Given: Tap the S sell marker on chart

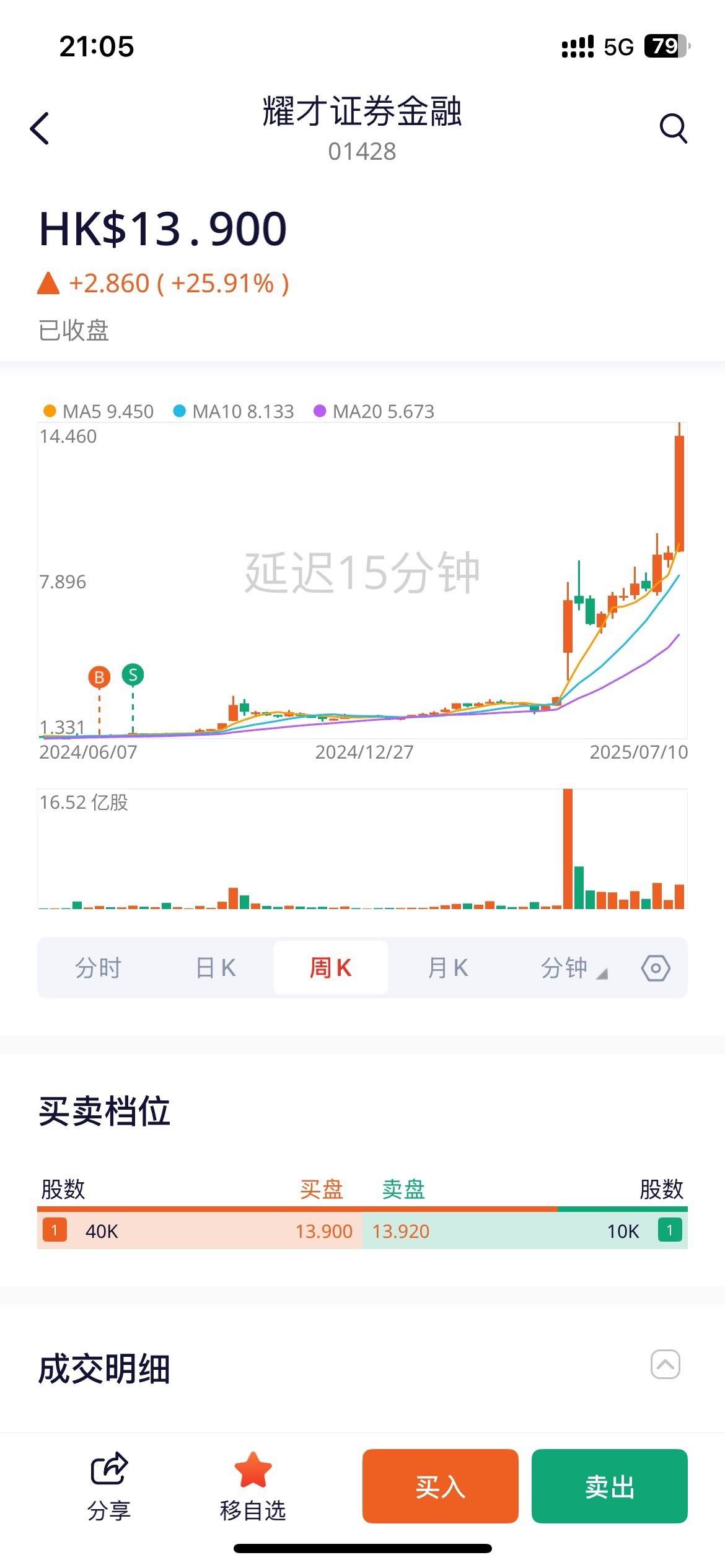Looking at the screenshot, I should 133,674.
